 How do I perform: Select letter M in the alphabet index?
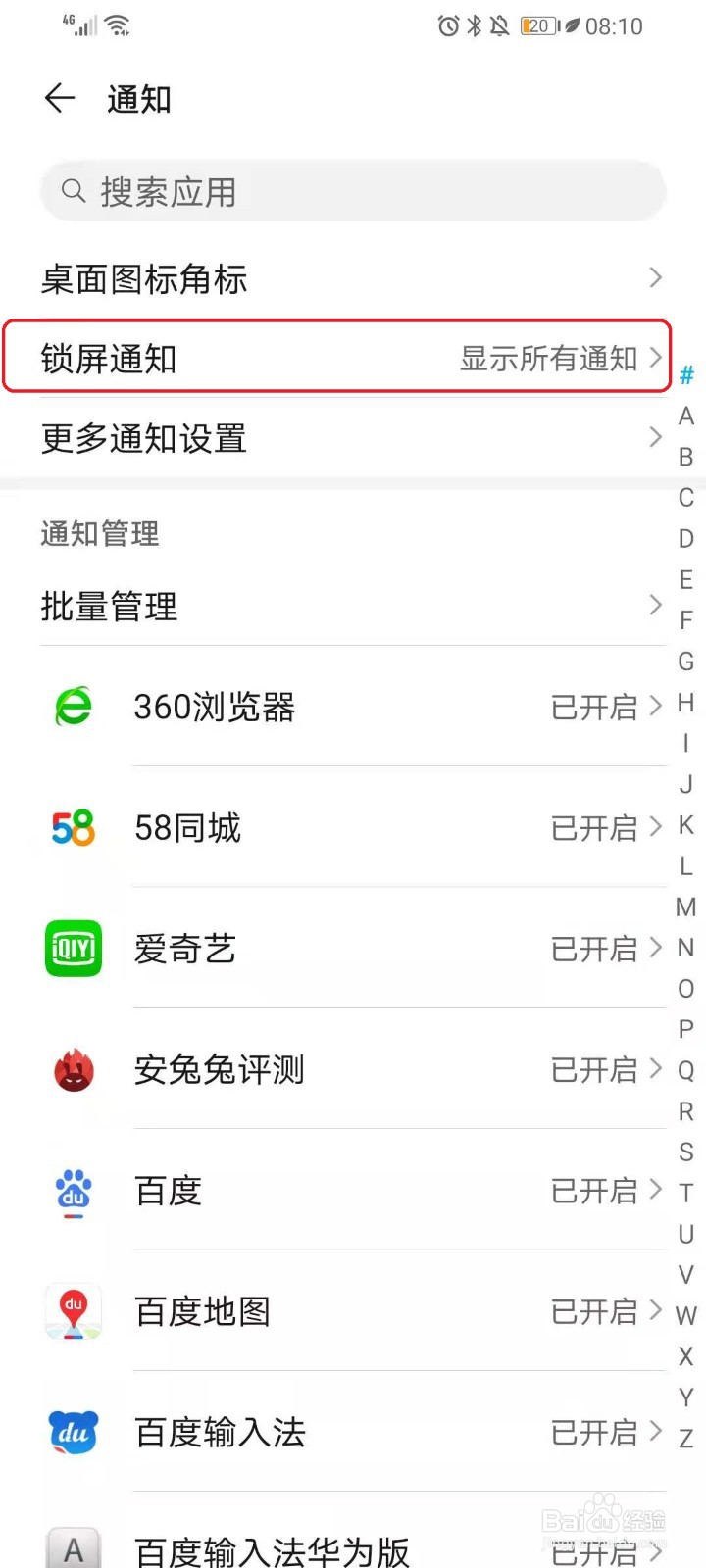[x=685, y=907]
